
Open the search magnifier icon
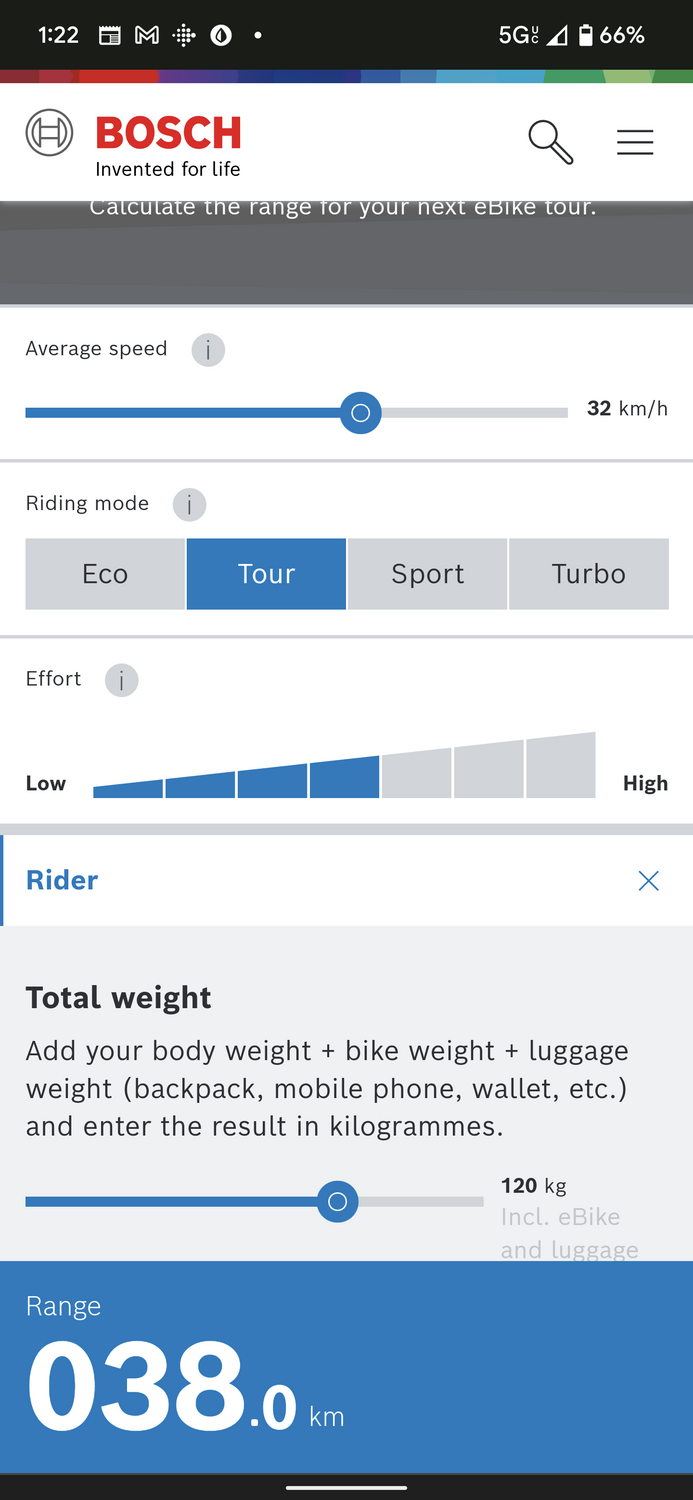(x=550, y=142)
